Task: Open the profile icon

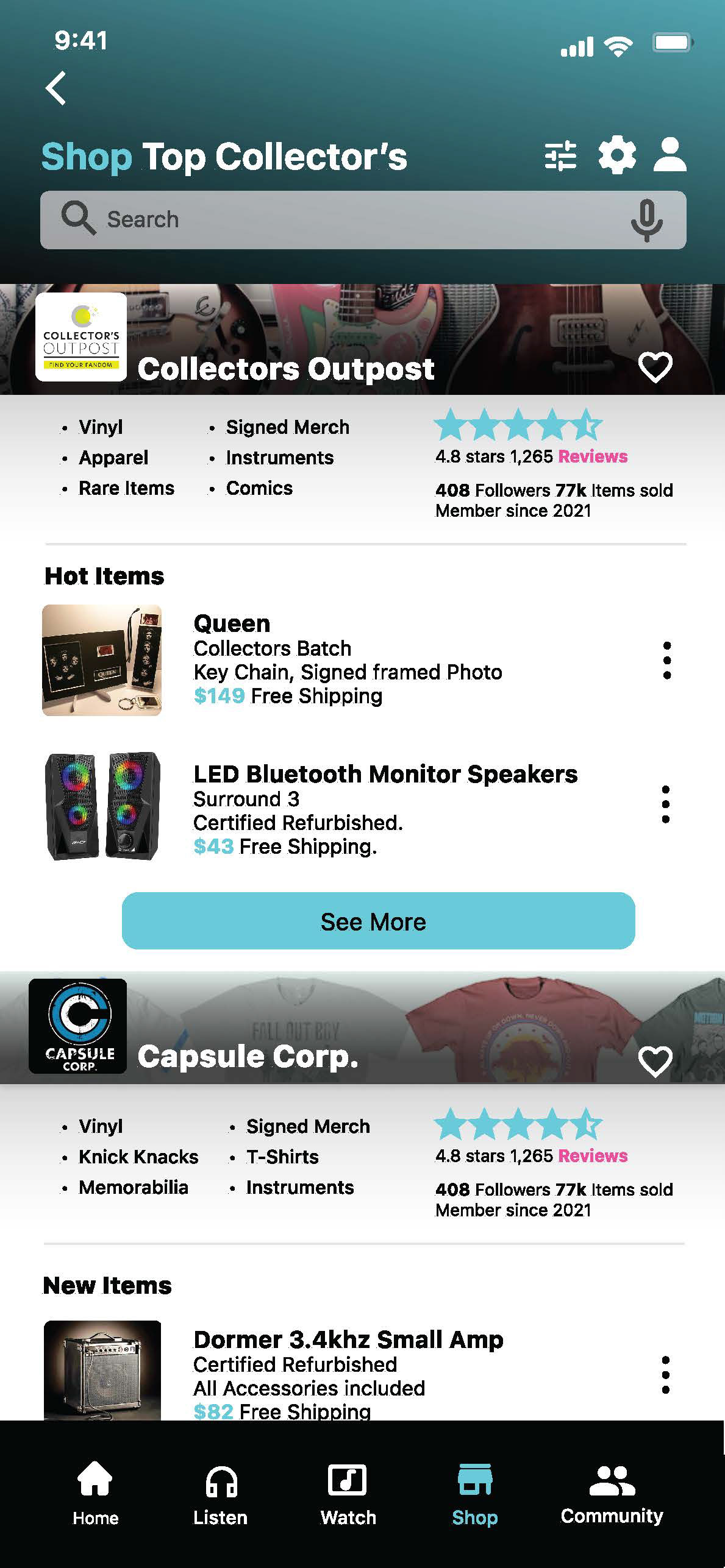Action: [x=670, y=155]
